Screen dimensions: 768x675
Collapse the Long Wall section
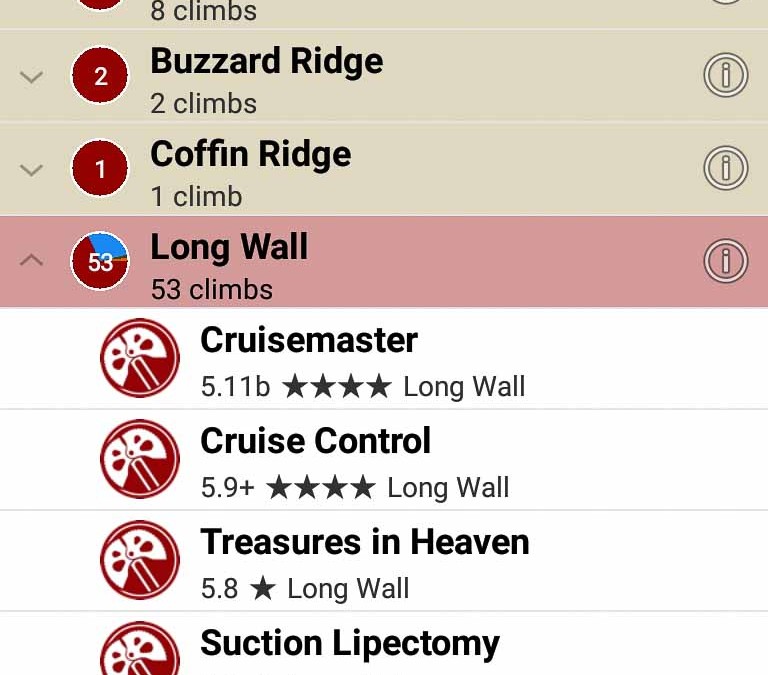coord(32,261)
